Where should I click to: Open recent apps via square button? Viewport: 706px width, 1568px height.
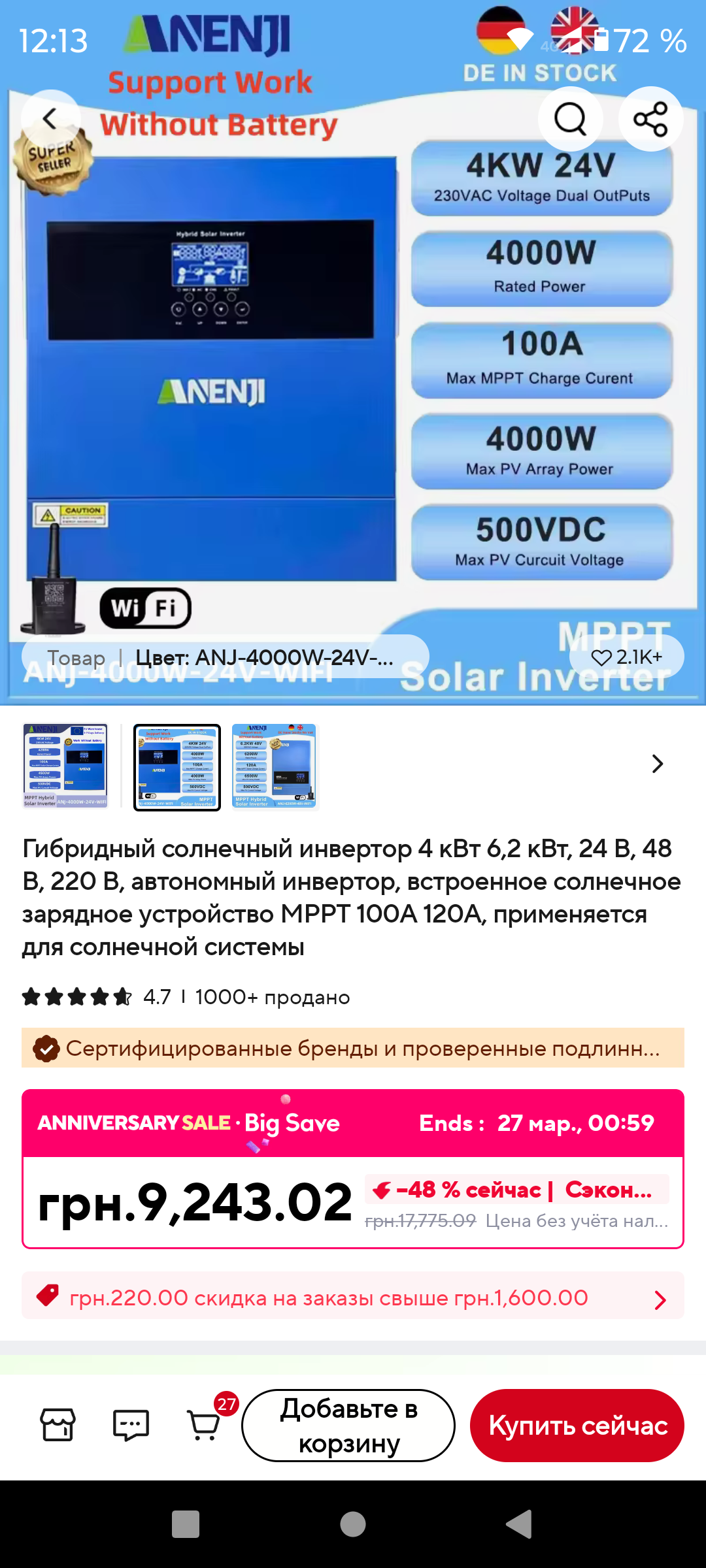coord(186,1524)
